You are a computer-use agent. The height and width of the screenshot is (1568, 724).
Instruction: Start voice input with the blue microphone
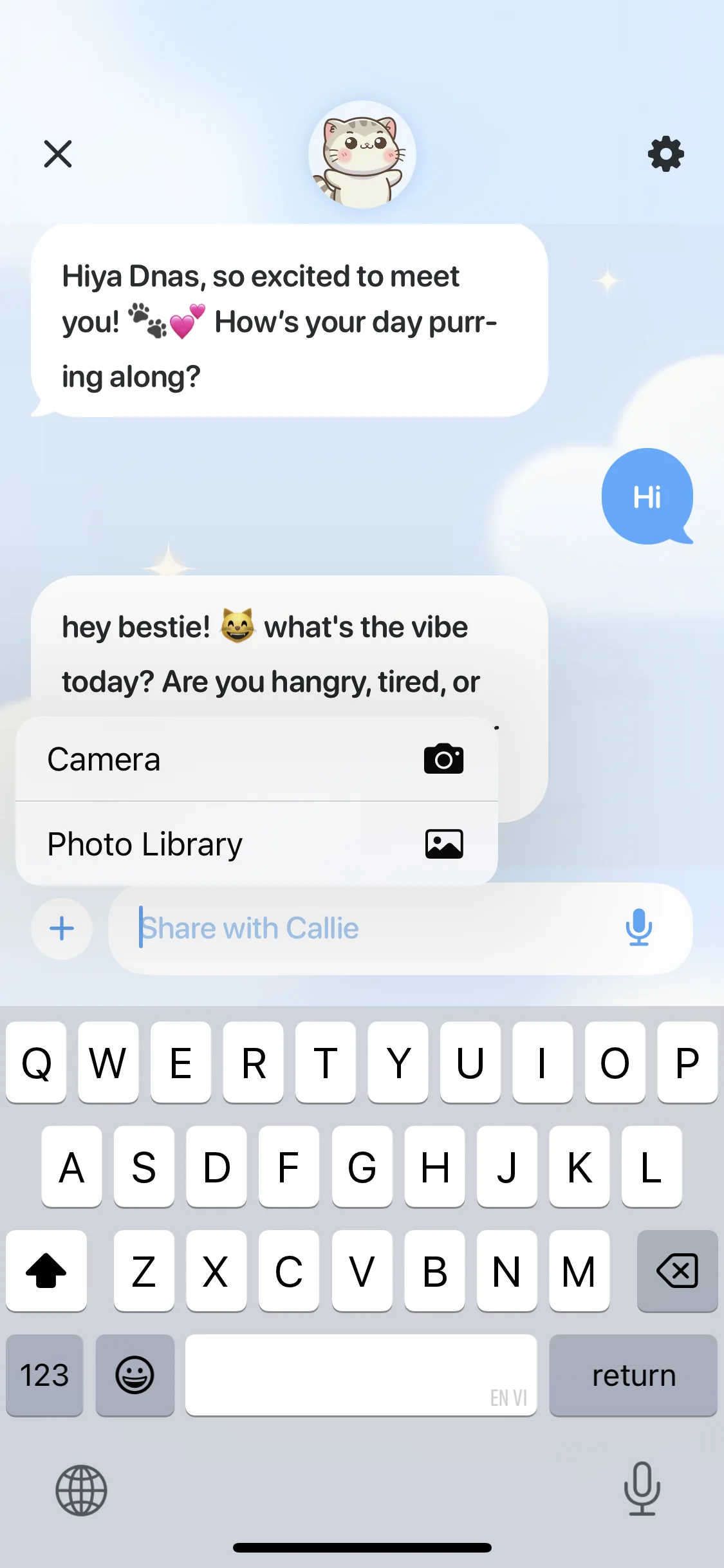638,927
